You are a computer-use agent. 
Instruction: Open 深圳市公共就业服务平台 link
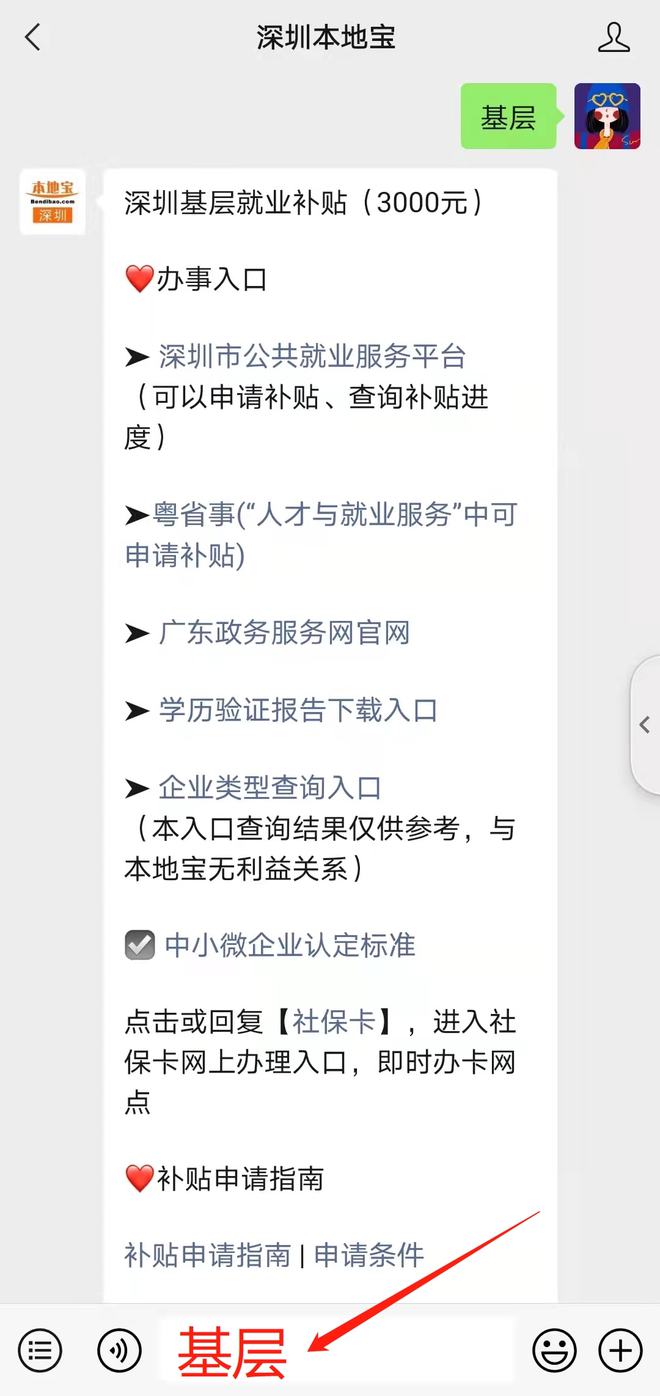312,356
